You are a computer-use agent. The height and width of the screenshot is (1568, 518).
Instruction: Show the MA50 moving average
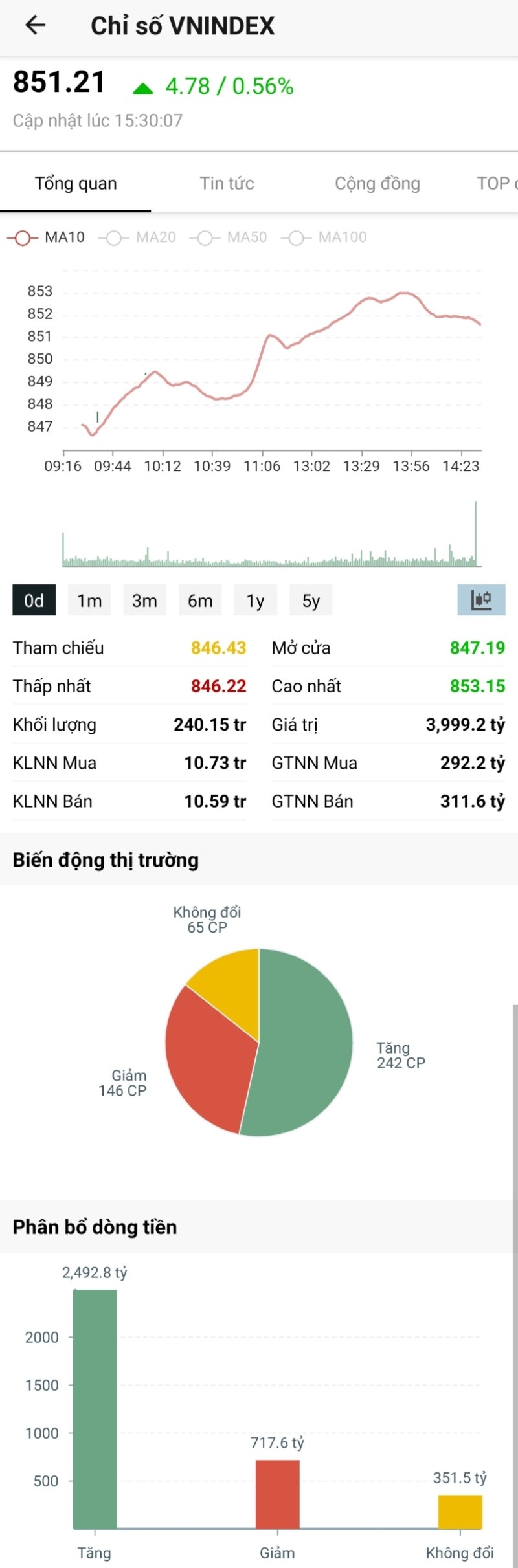point(229,237)
